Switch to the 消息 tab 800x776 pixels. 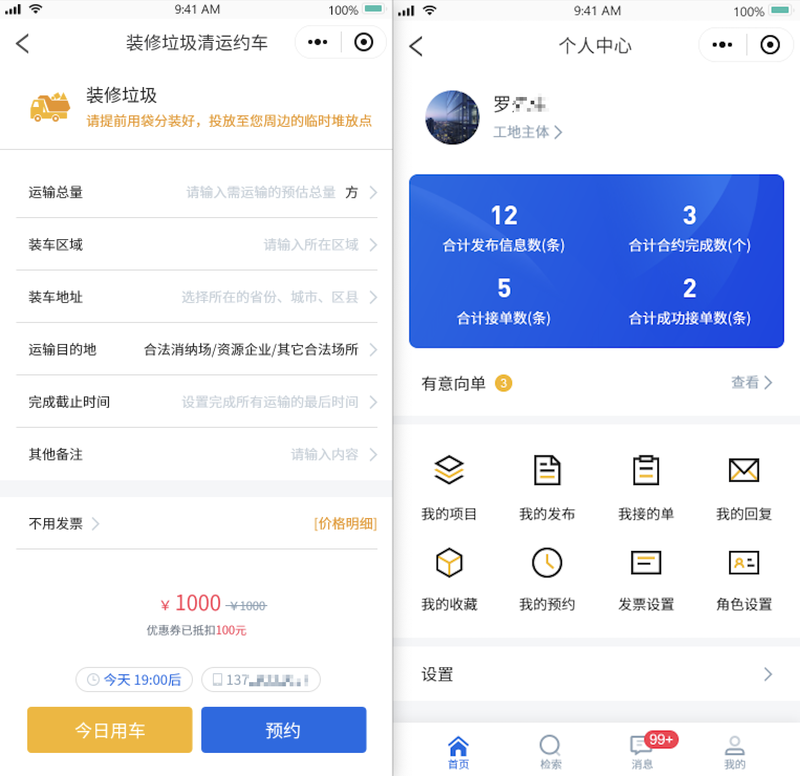[642, 750]
